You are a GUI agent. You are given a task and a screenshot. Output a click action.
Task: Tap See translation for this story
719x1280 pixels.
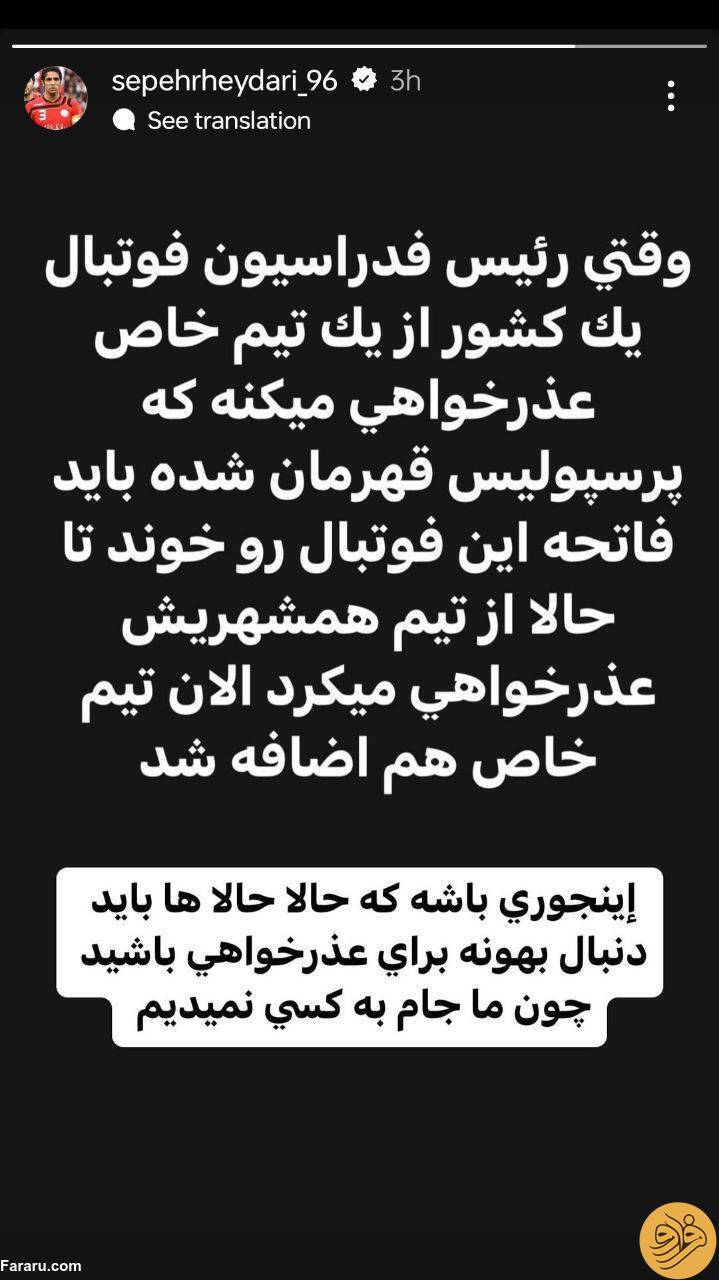point(228,121)
